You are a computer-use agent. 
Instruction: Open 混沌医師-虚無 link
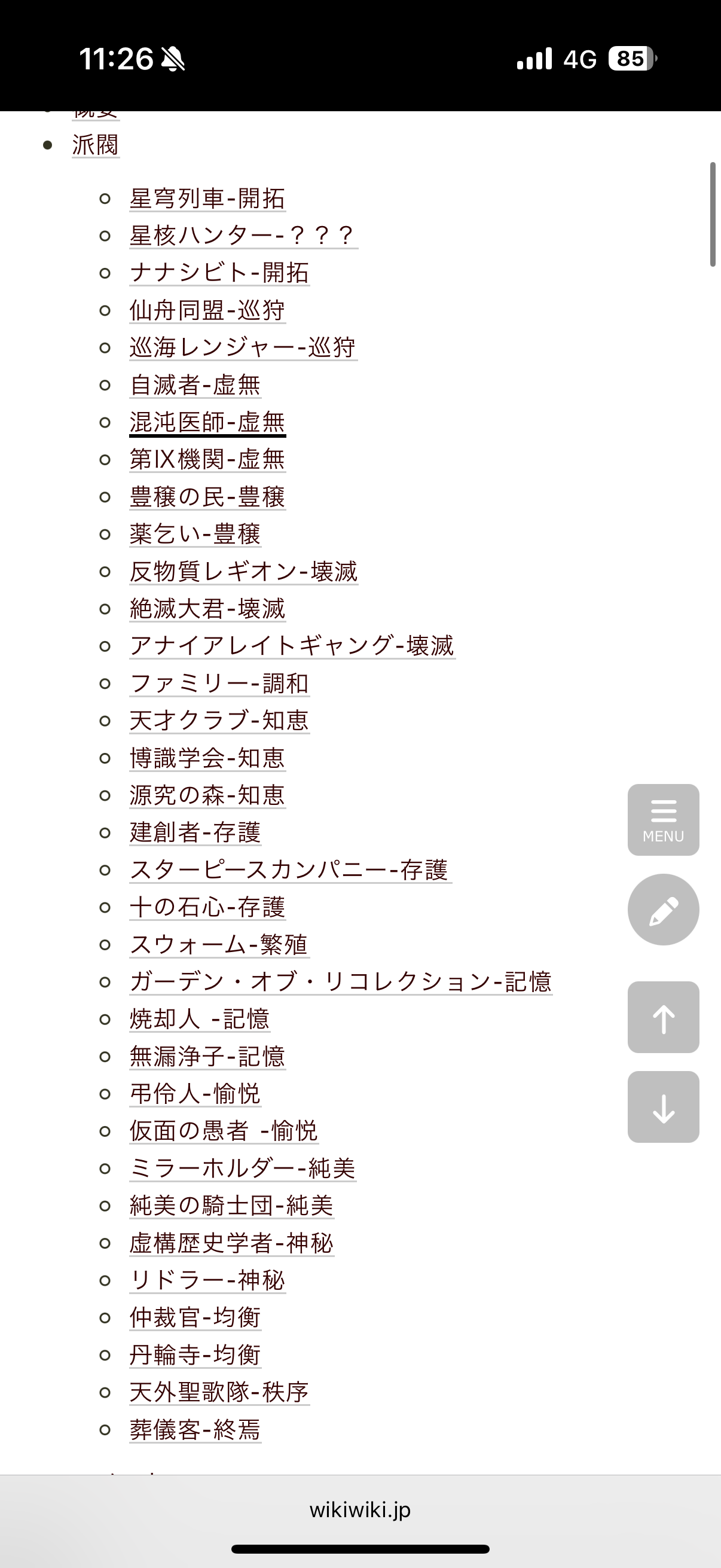(207, 422)
